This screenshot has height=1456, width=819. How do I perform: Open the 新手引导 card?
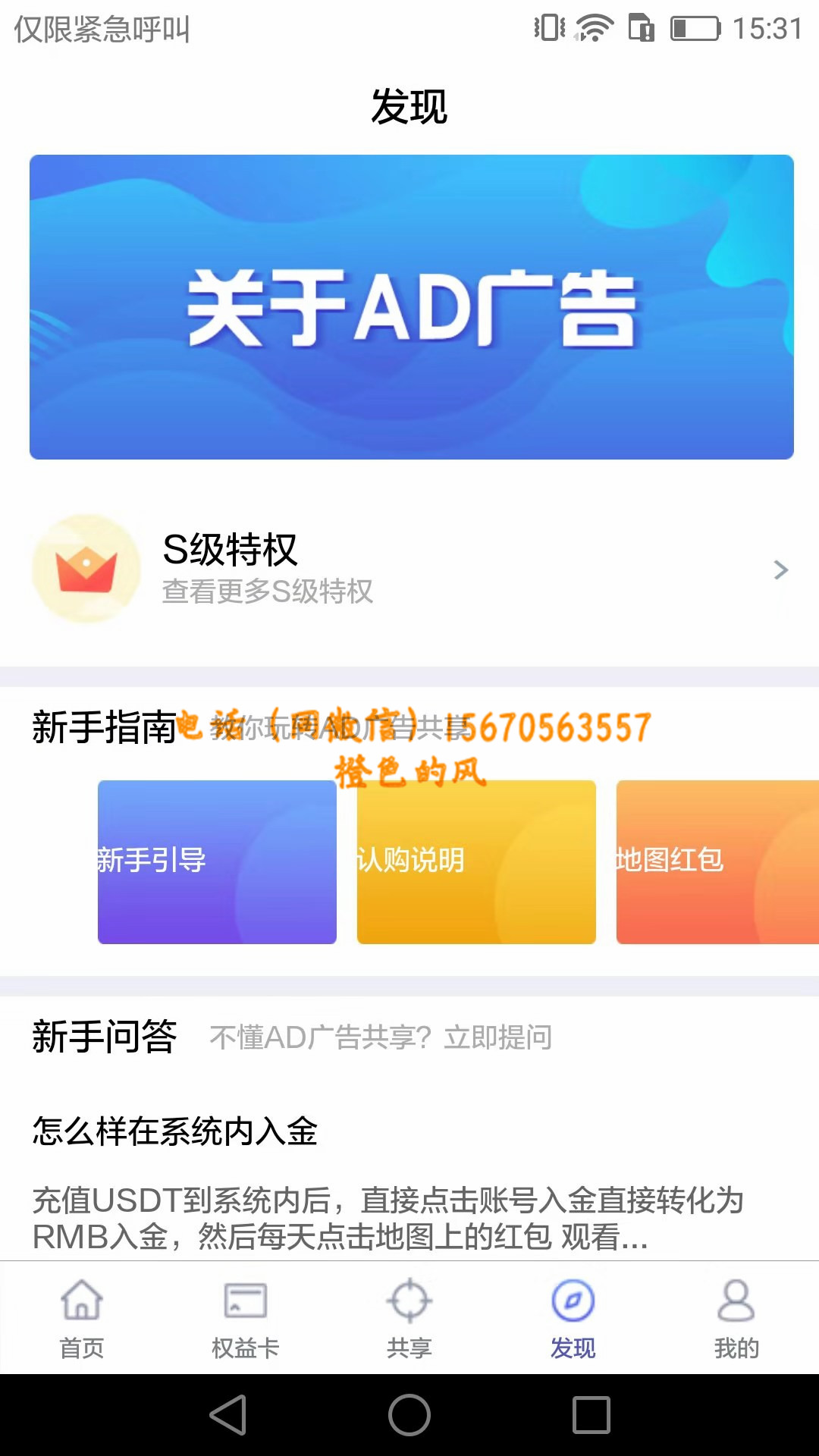tap(217, 862)
